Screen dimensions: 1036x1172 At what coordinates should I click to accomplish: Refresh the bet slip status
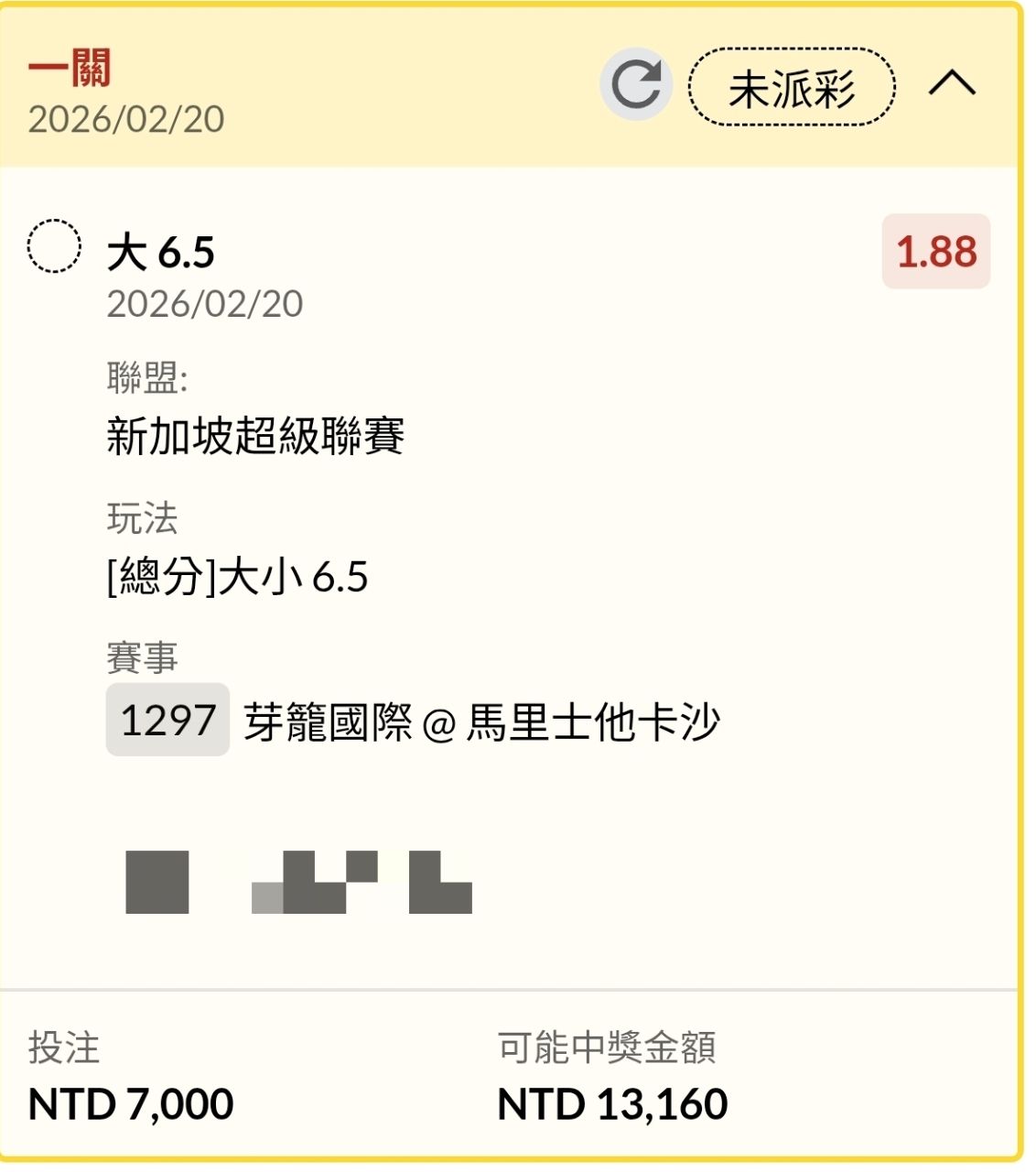tap(636, 85)
